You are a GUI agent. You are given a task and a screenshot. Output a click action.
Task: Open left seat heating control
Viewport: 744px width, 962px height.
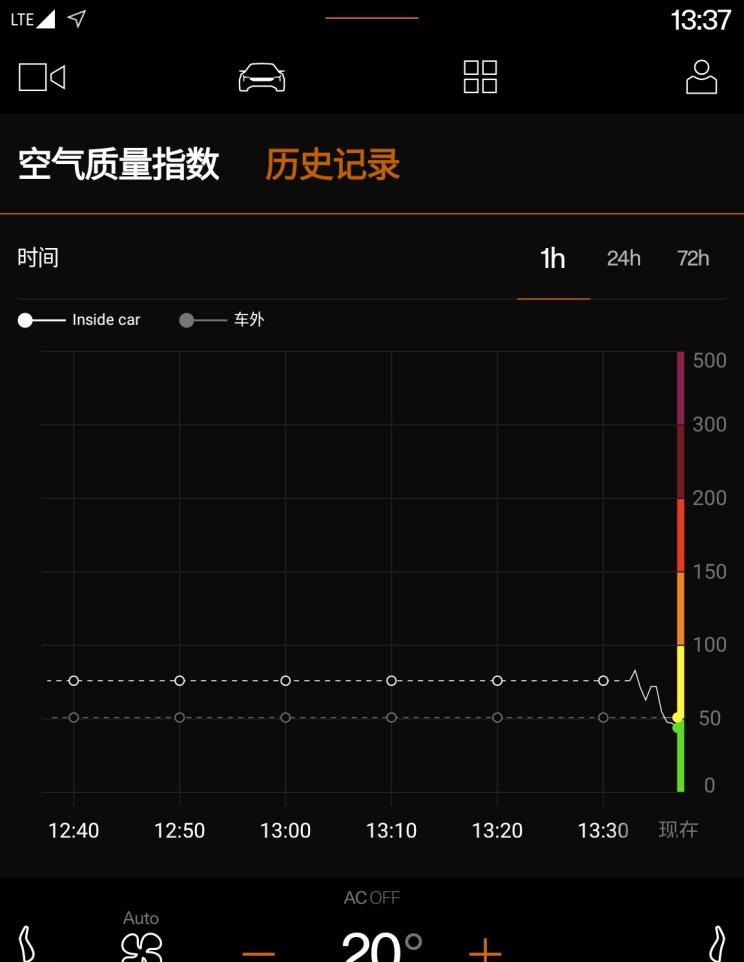point(27,943)
